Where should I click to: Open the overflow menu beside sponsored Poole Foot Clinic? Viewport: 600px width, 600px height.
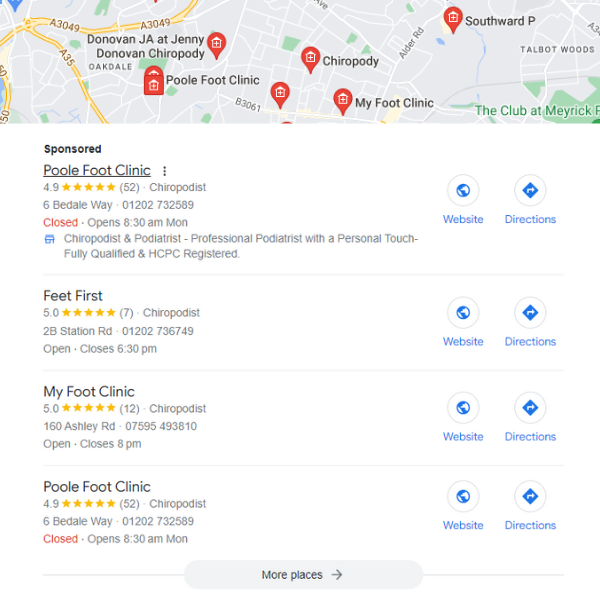pyautogui.click(x=165, y=171)
